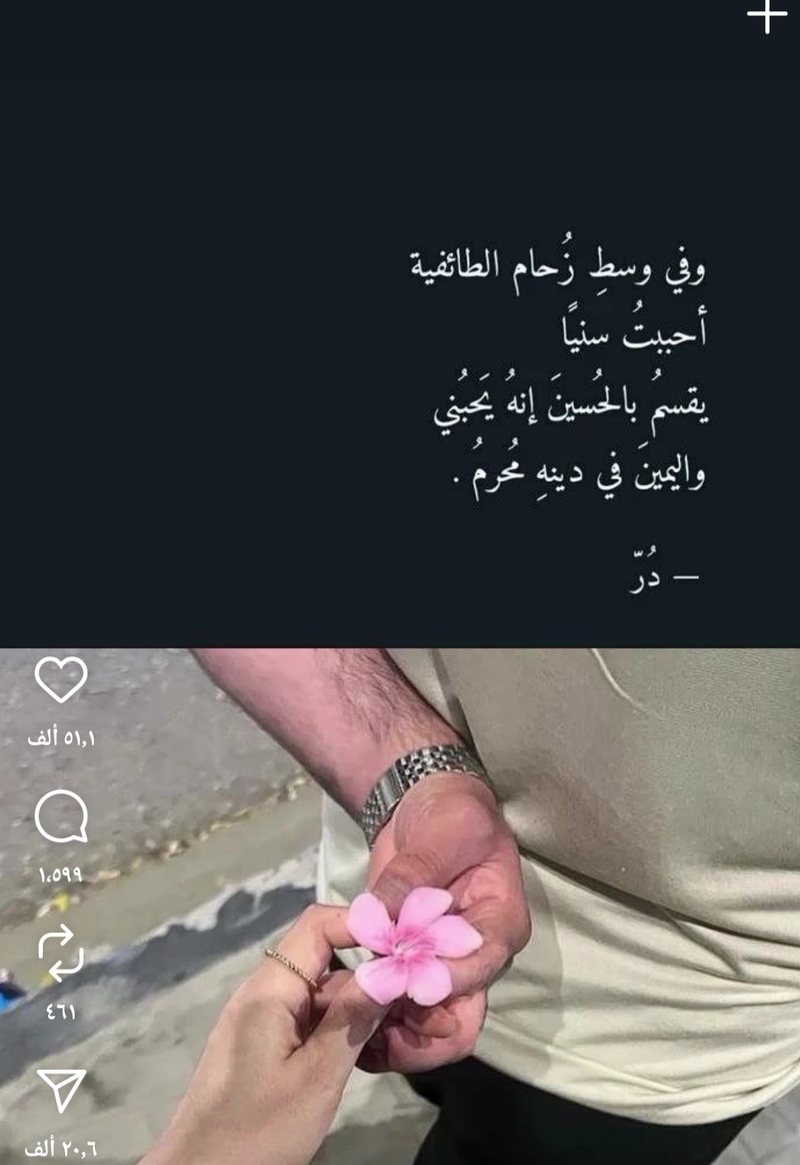Share the post via paper plane icon
The image size is (800, 1165).
coord(61,1090)
